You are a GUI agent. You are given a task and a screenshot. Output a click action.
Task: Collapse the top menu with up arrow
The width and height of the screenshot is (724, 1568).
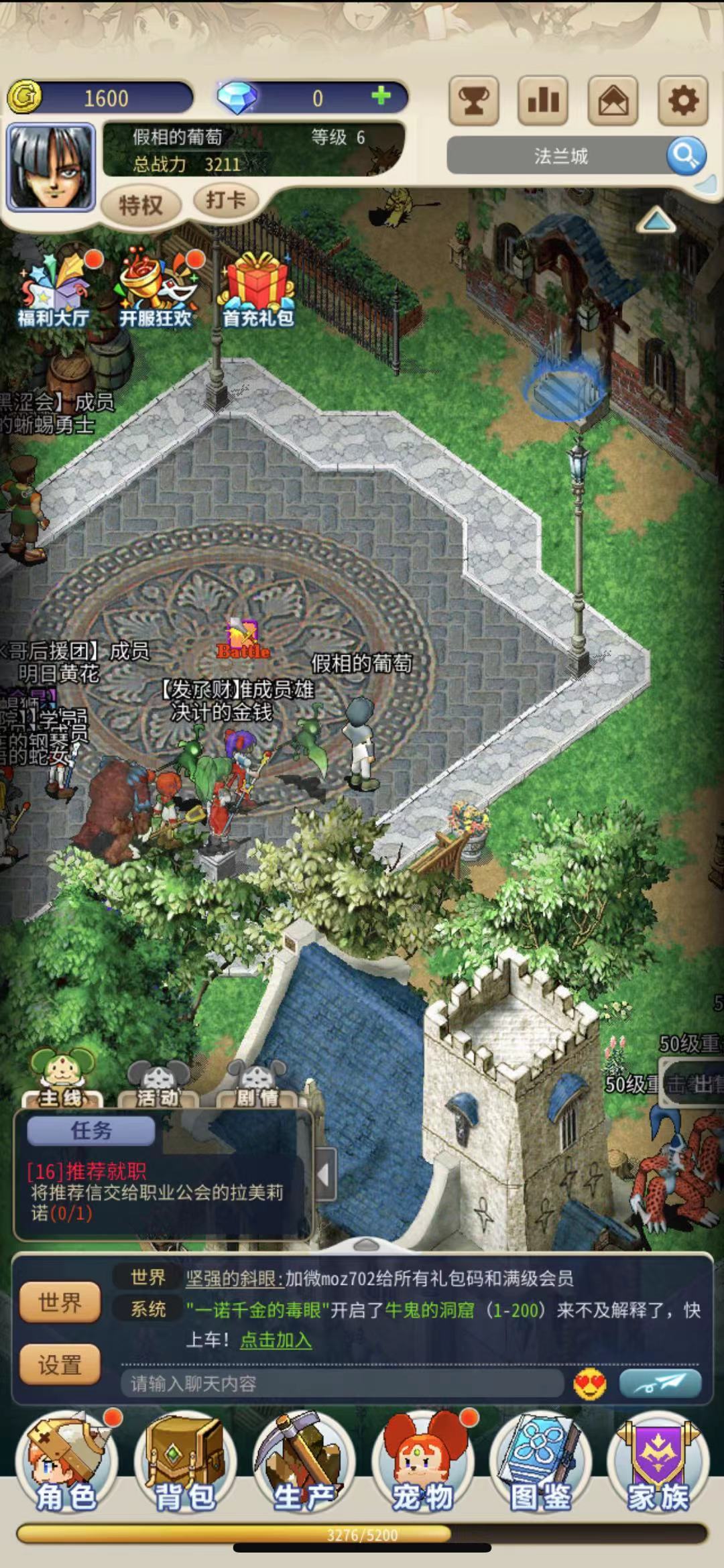(x=656, y=221)
